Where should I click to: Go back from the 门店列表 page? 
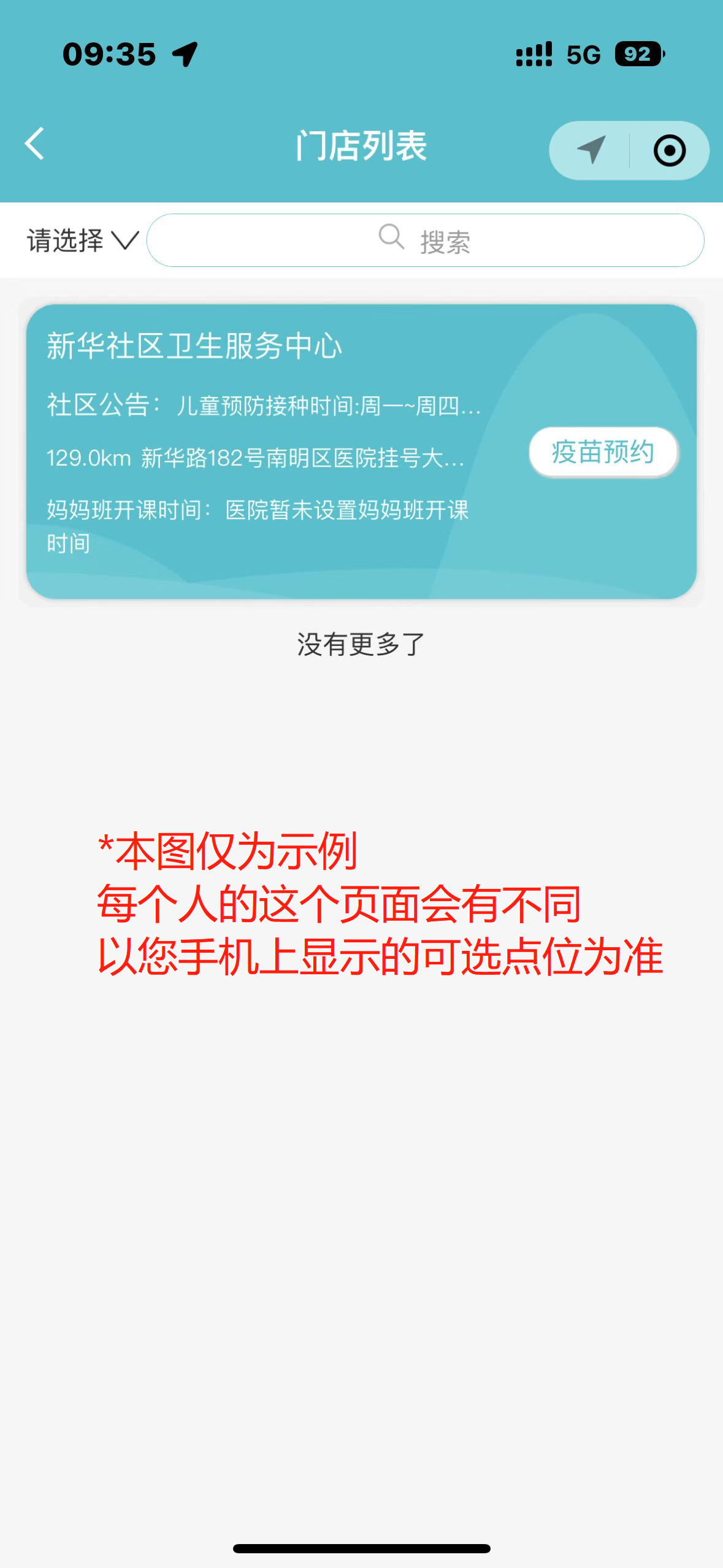click(36, 145)
